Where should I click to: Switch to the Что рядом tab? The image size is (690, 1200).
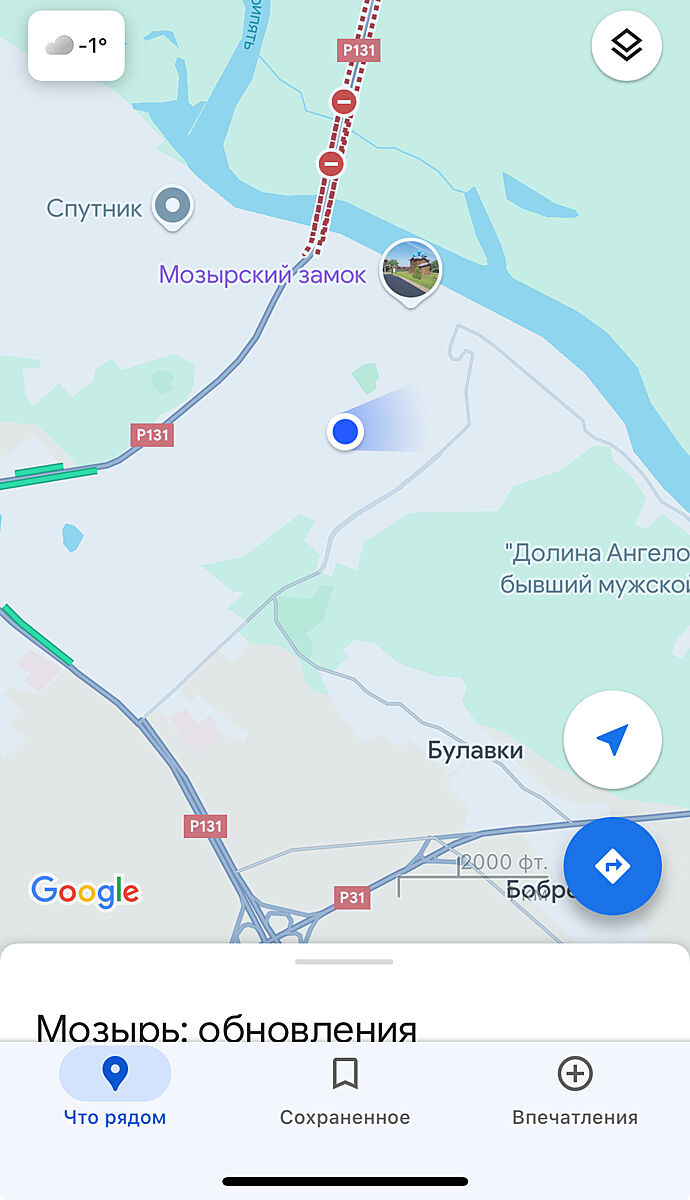(x=115, y=1088)
